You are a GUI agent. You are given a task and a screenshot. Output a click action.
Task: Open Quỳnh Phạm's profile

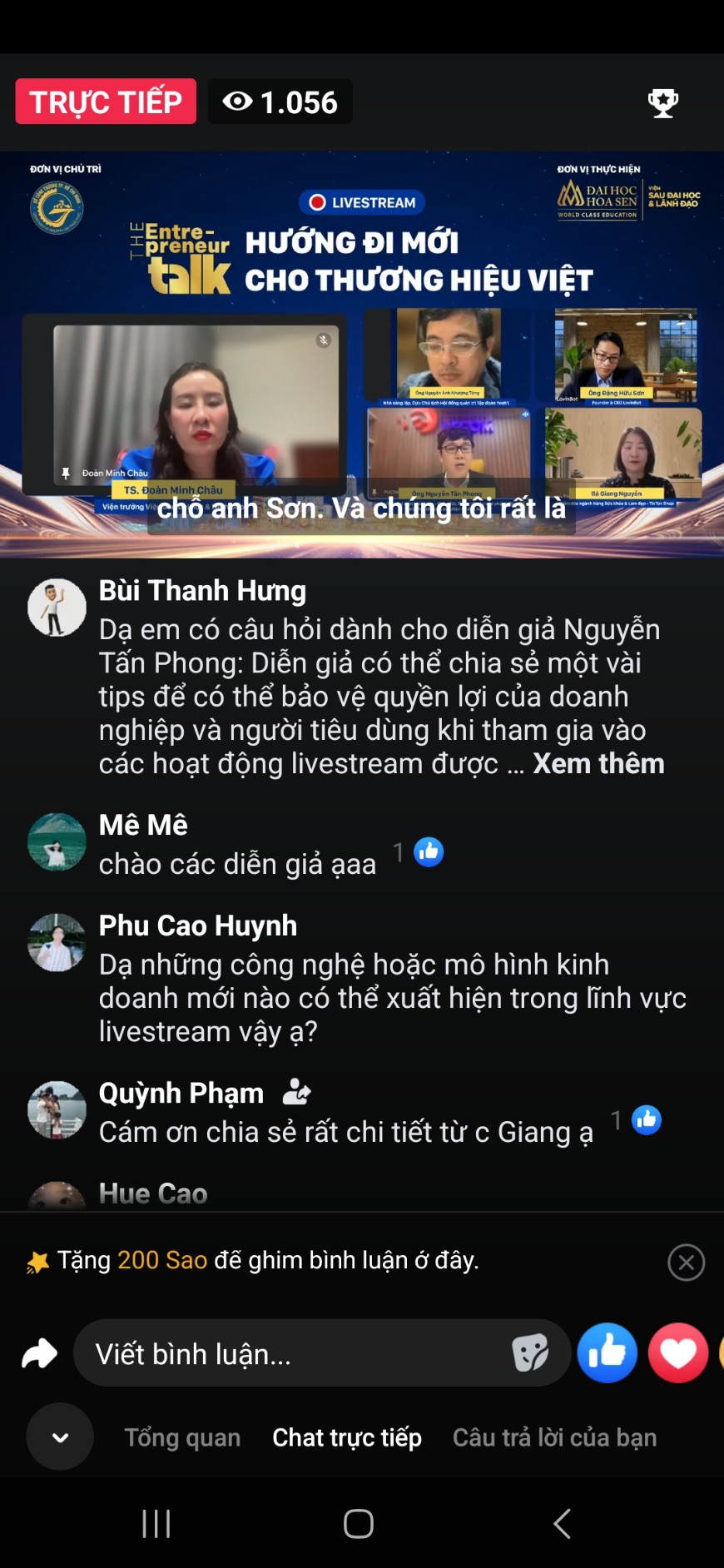pos(57,1109)
